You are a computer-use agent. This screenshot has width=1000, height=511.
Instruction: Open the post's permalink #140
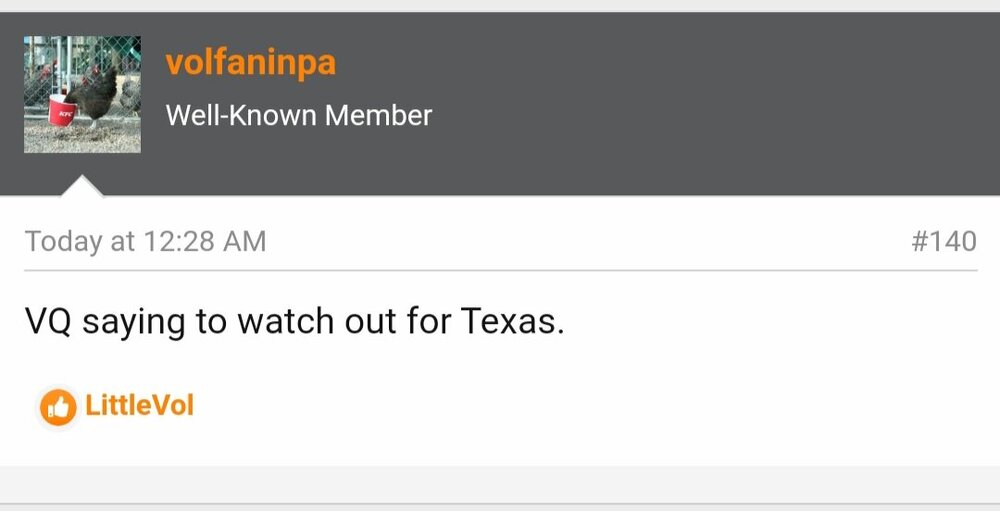tap(943, 241)
